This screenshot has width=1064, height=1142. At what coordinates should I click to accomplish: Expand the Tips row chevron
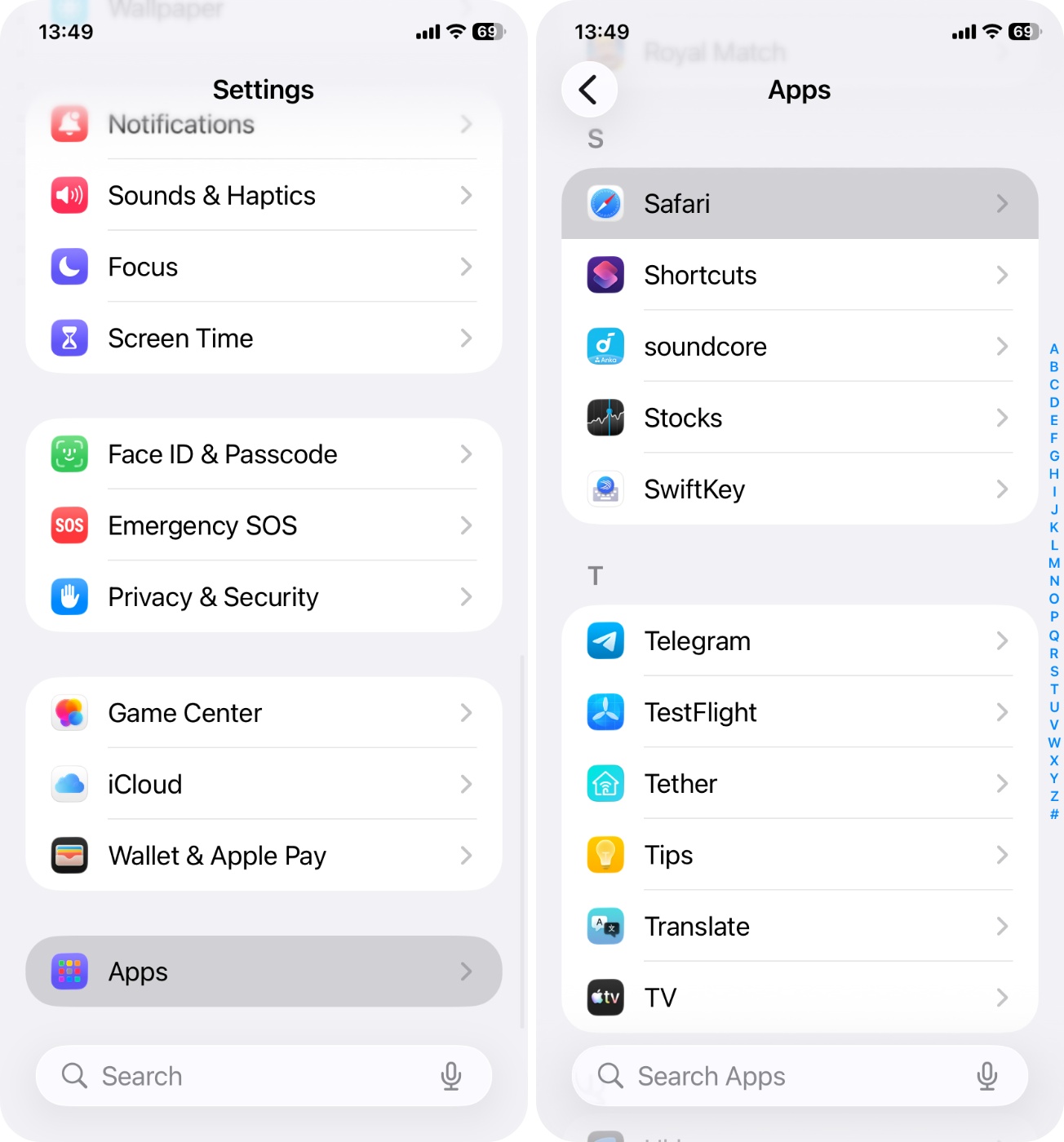click(1001, 855)
